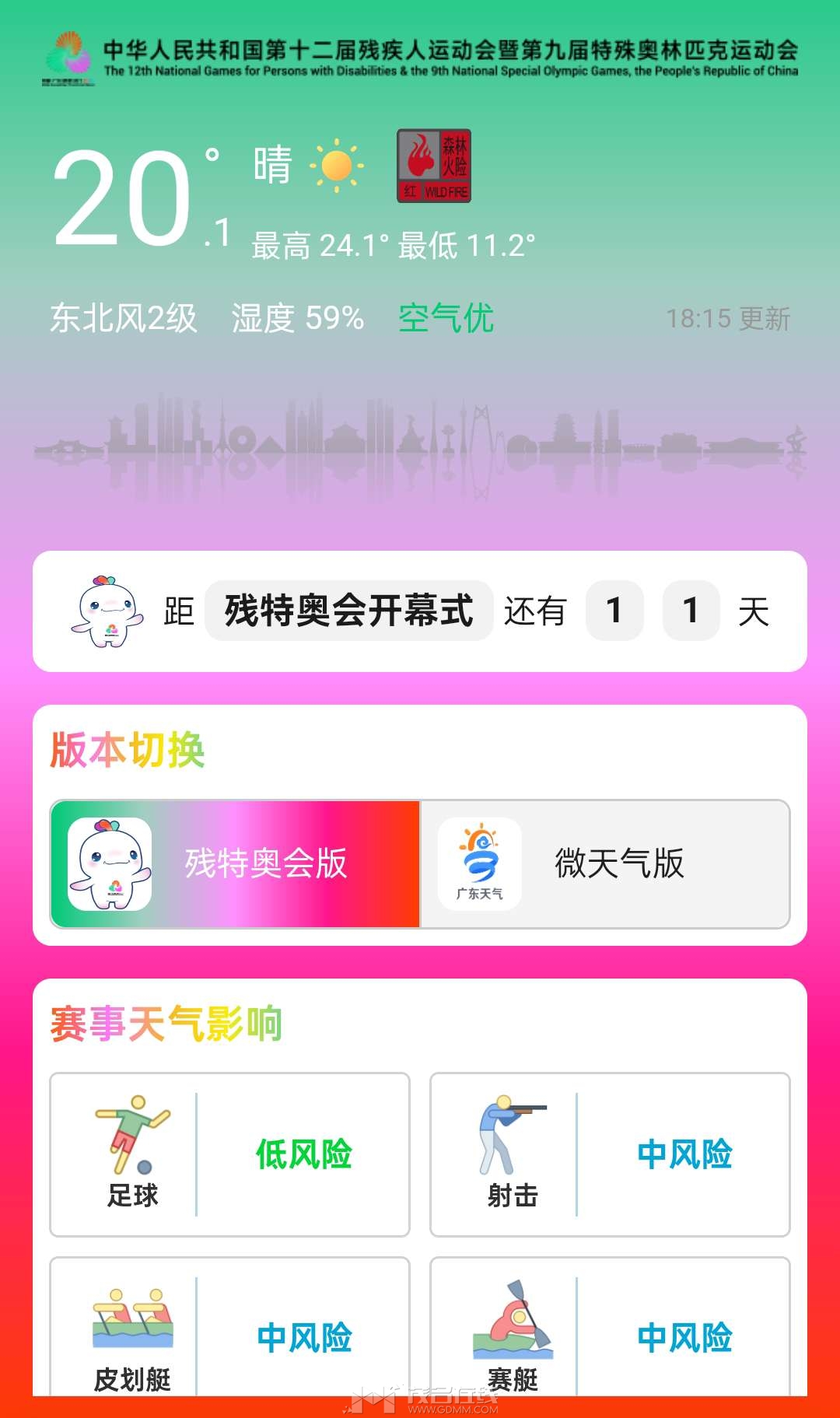The image size is (840, 1418).
Task: Select the 残特奥会版 version
Action: tap(236, 863)
